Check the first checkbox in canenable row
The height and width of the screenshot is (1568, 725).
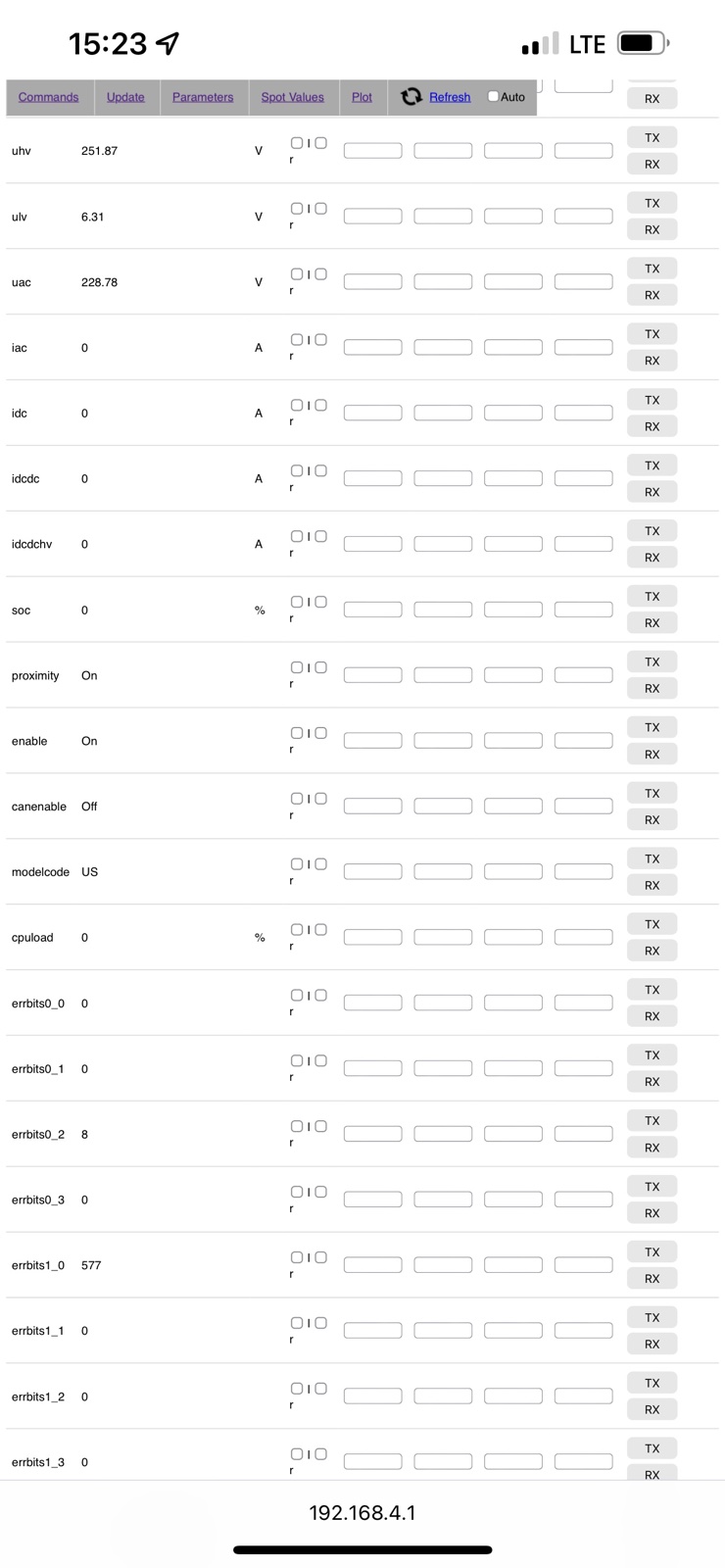point(297,799)
